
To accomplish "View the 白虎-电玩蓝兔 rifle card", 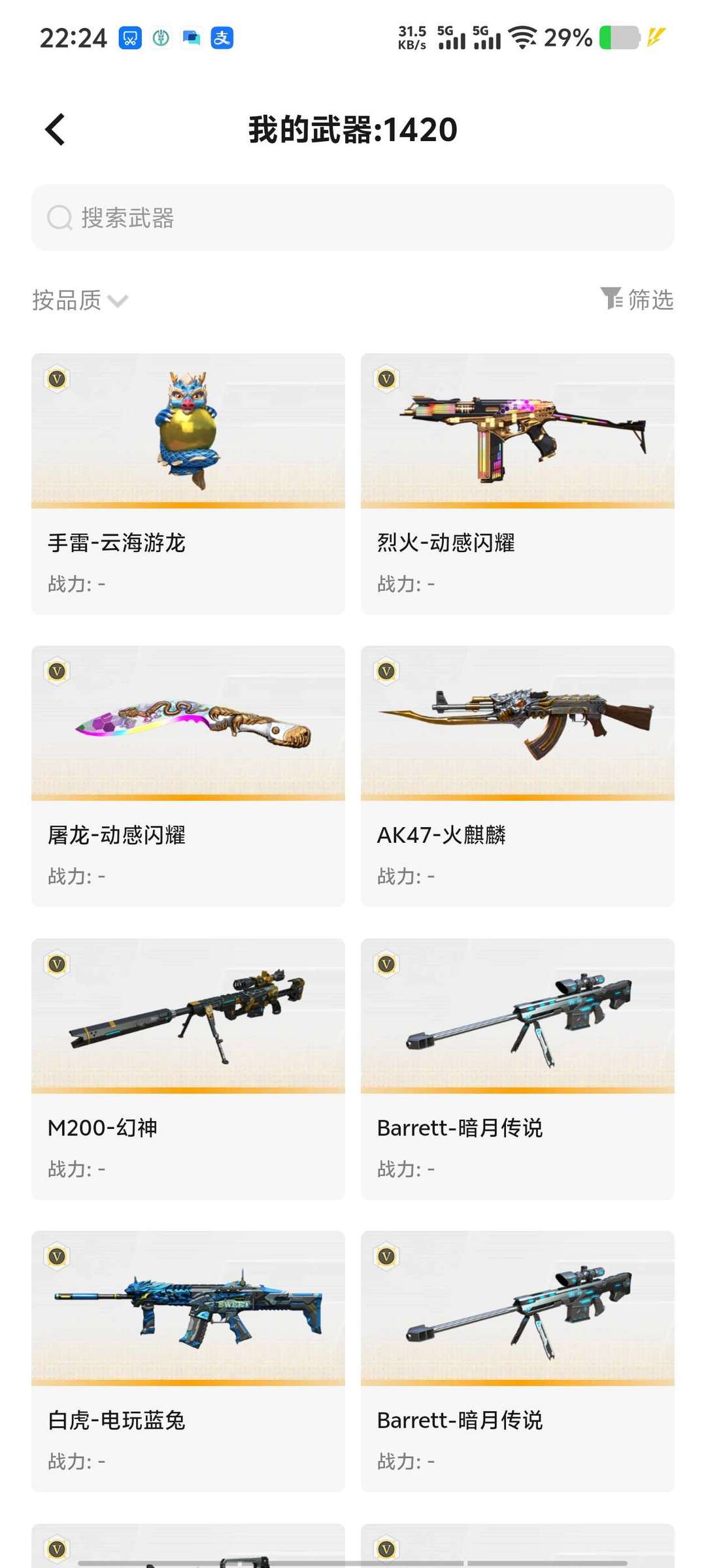I will pyautogui.click(x=188, y=1362).
